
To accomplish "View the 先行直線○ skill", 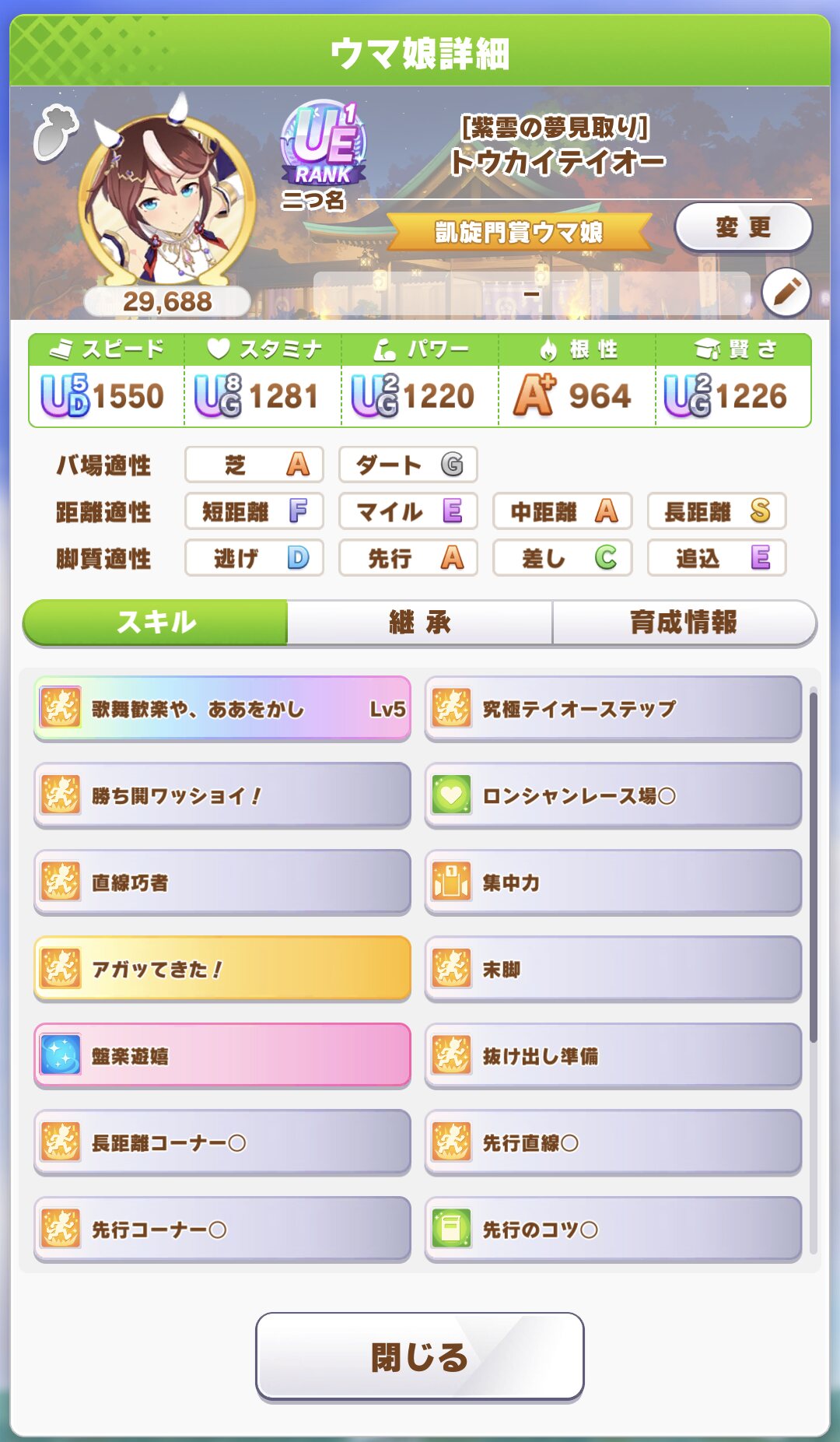I will pos(613,1142).
